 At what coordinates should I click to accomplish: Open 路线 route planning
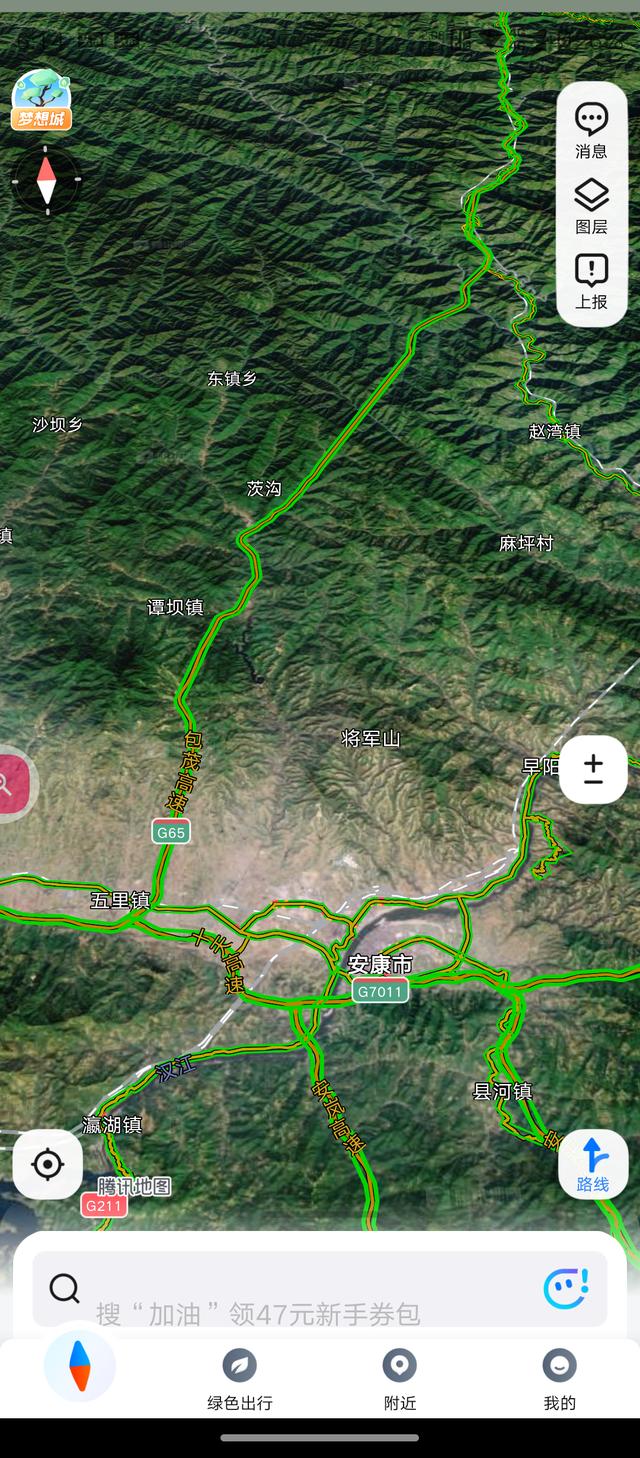pos(593,1164)
